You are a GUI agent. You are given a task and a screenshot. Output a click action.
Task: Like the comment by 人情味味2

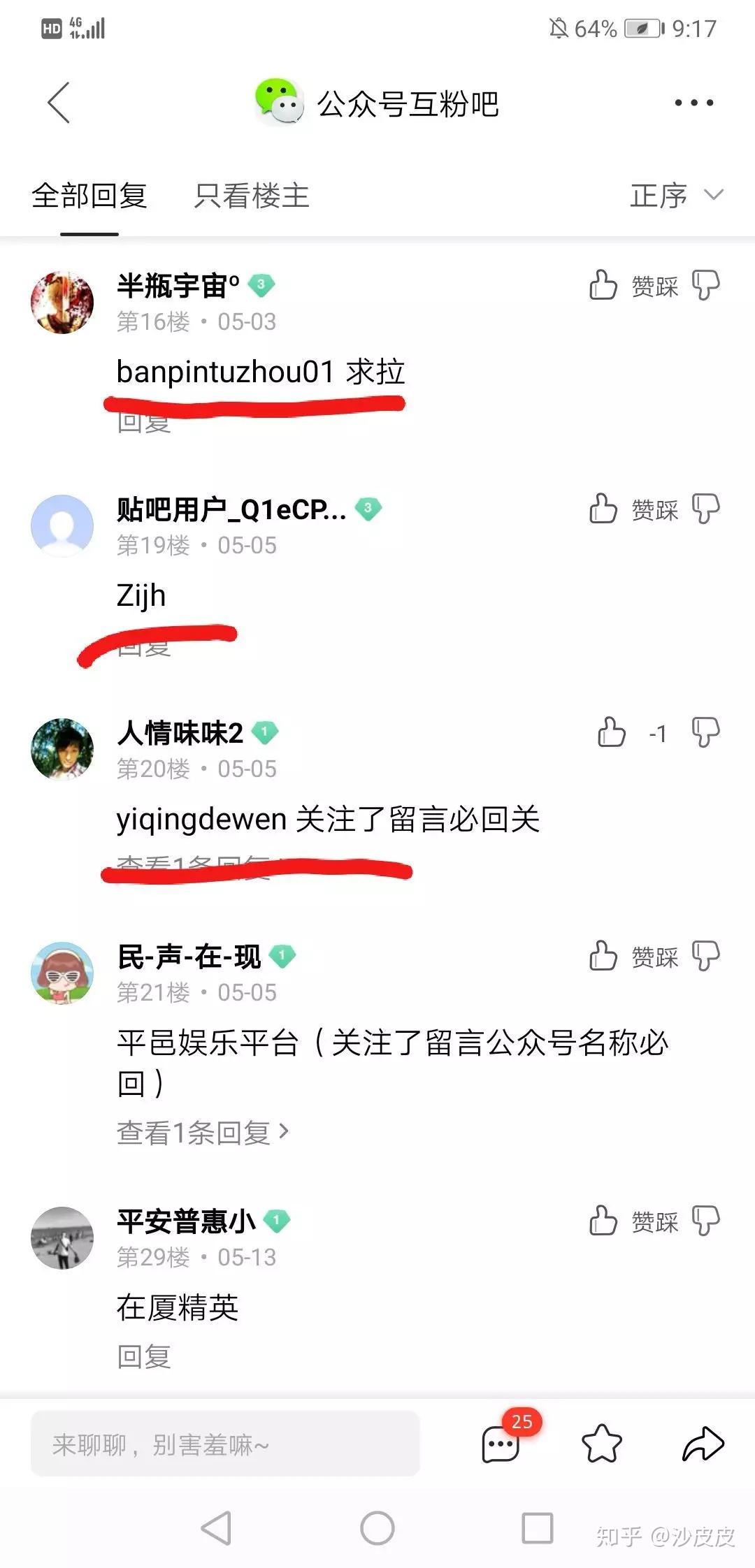[611, 732]
